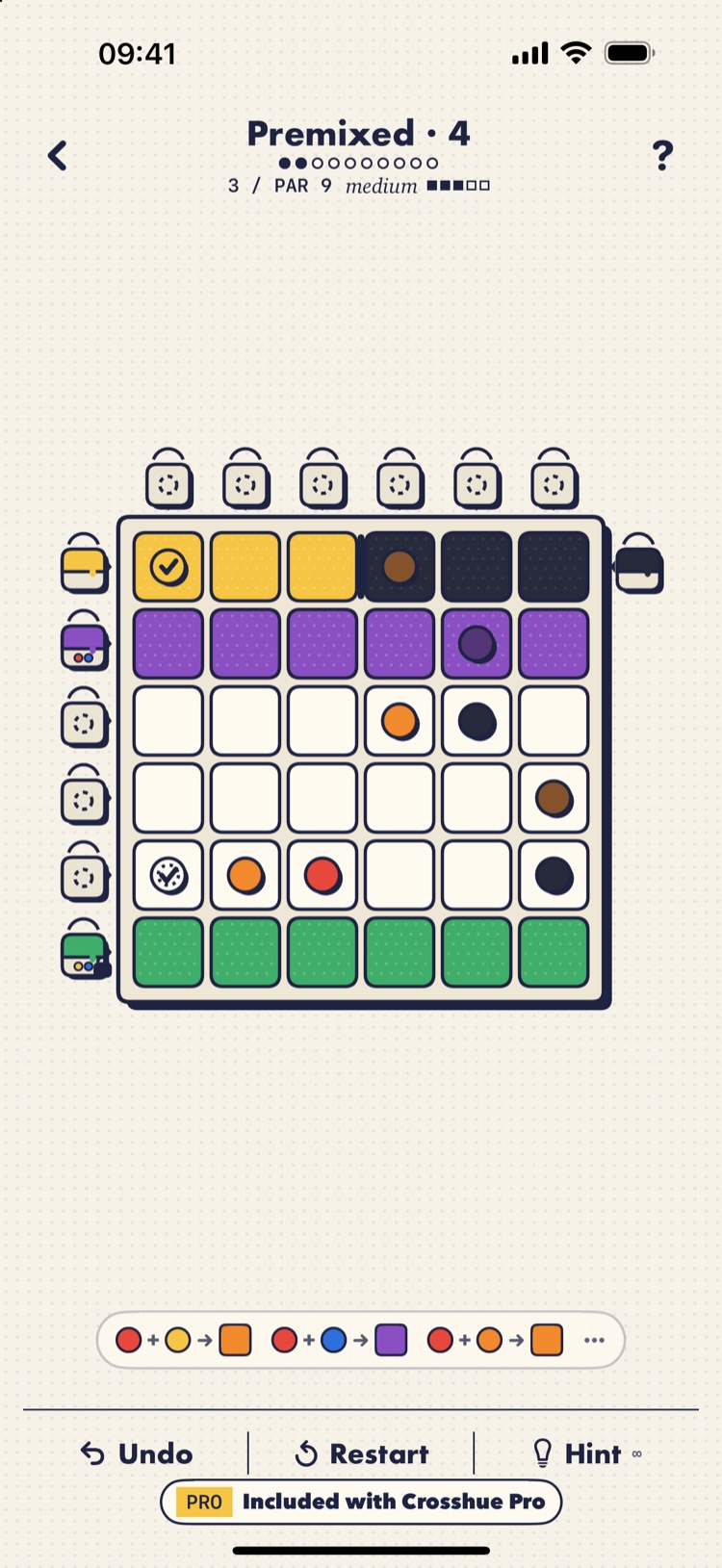
Task: Select the dark navy bucket on right
Action: pyautogui.click(x=638, y=564)
